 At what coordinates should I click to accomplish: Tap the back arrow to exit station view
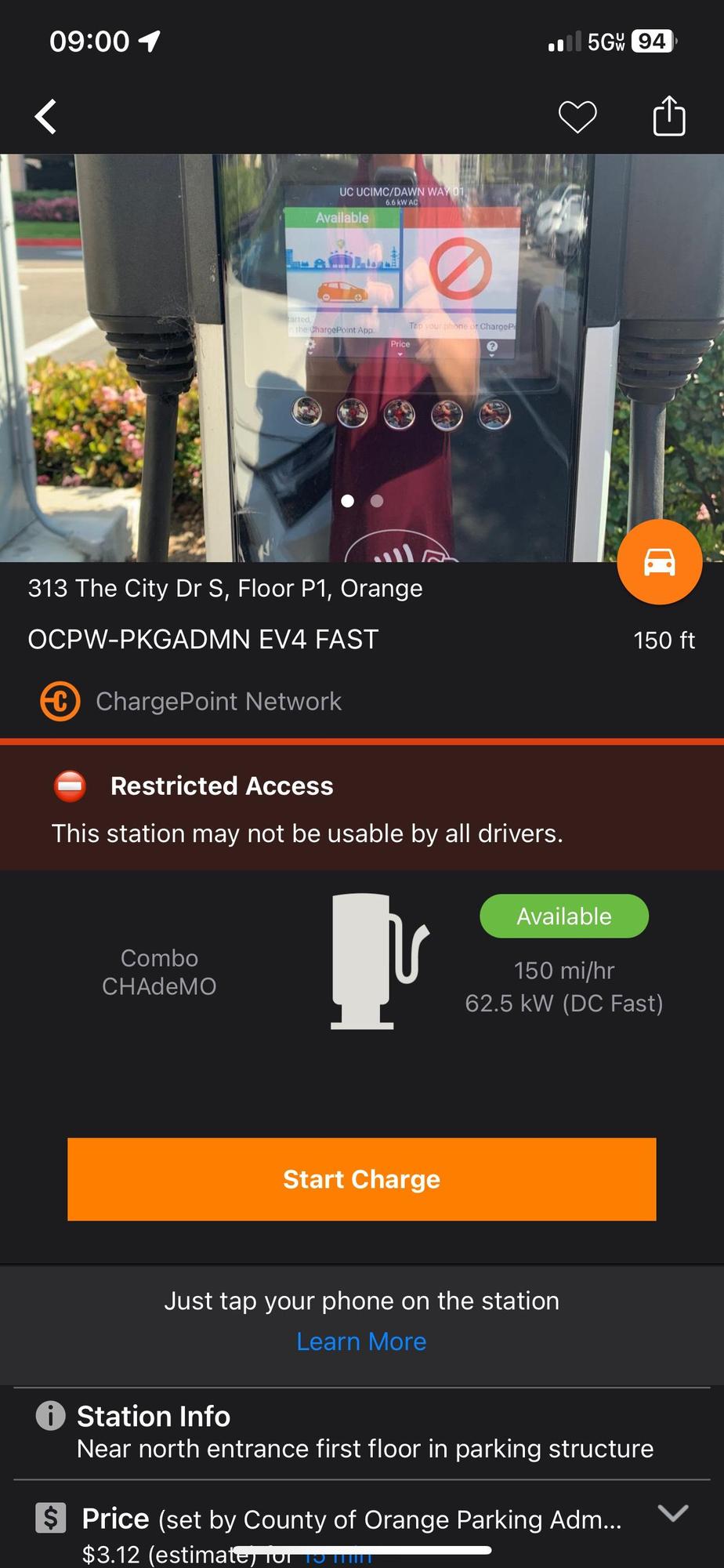[x=45, y=116]
